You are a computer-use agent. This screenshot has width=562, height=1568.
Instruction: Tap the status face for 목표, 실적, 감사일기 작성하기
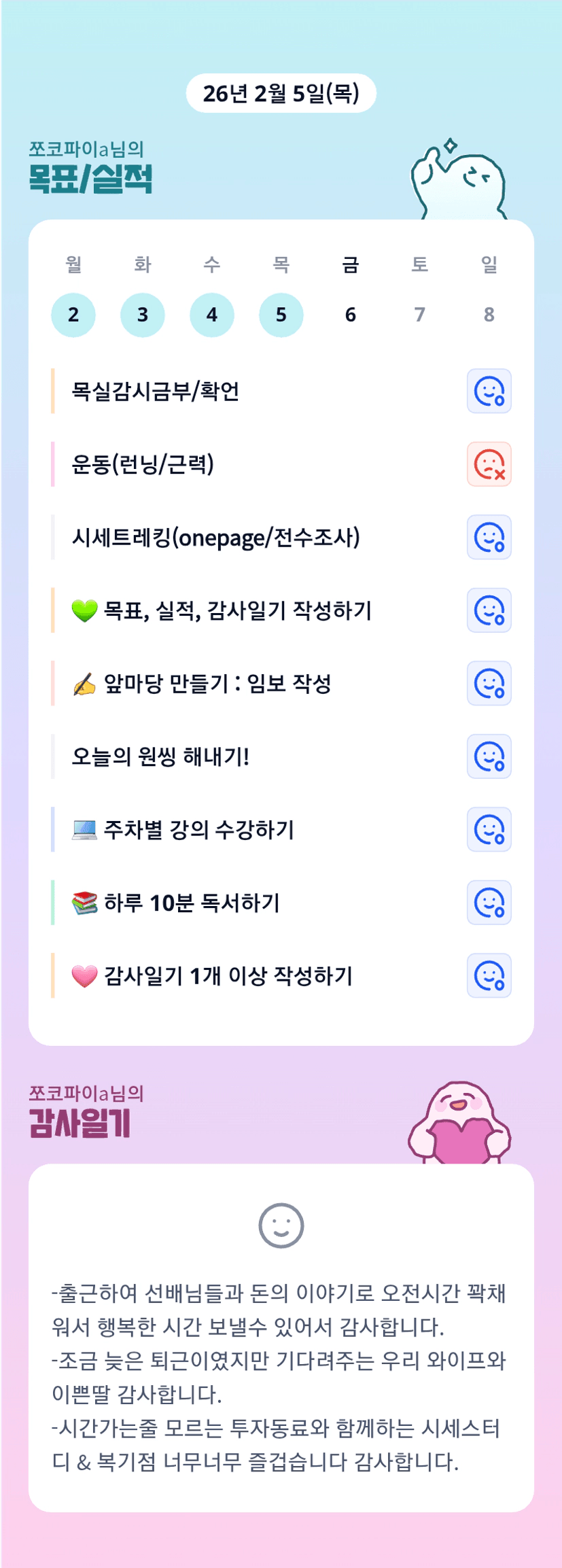pyautogui.click(x=489, y=610)
